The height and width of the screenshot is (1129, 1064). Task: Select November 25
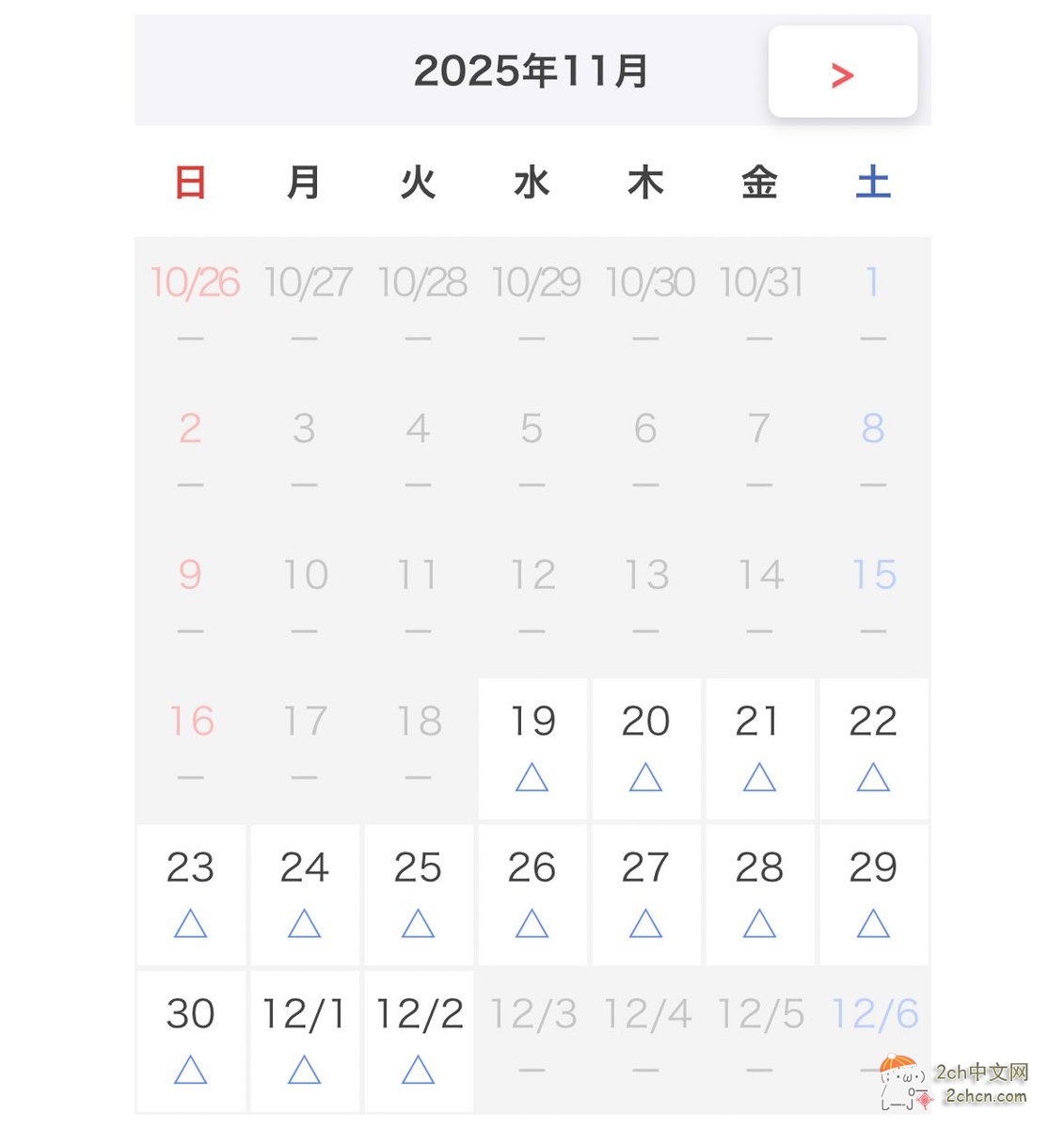(419, 894)
